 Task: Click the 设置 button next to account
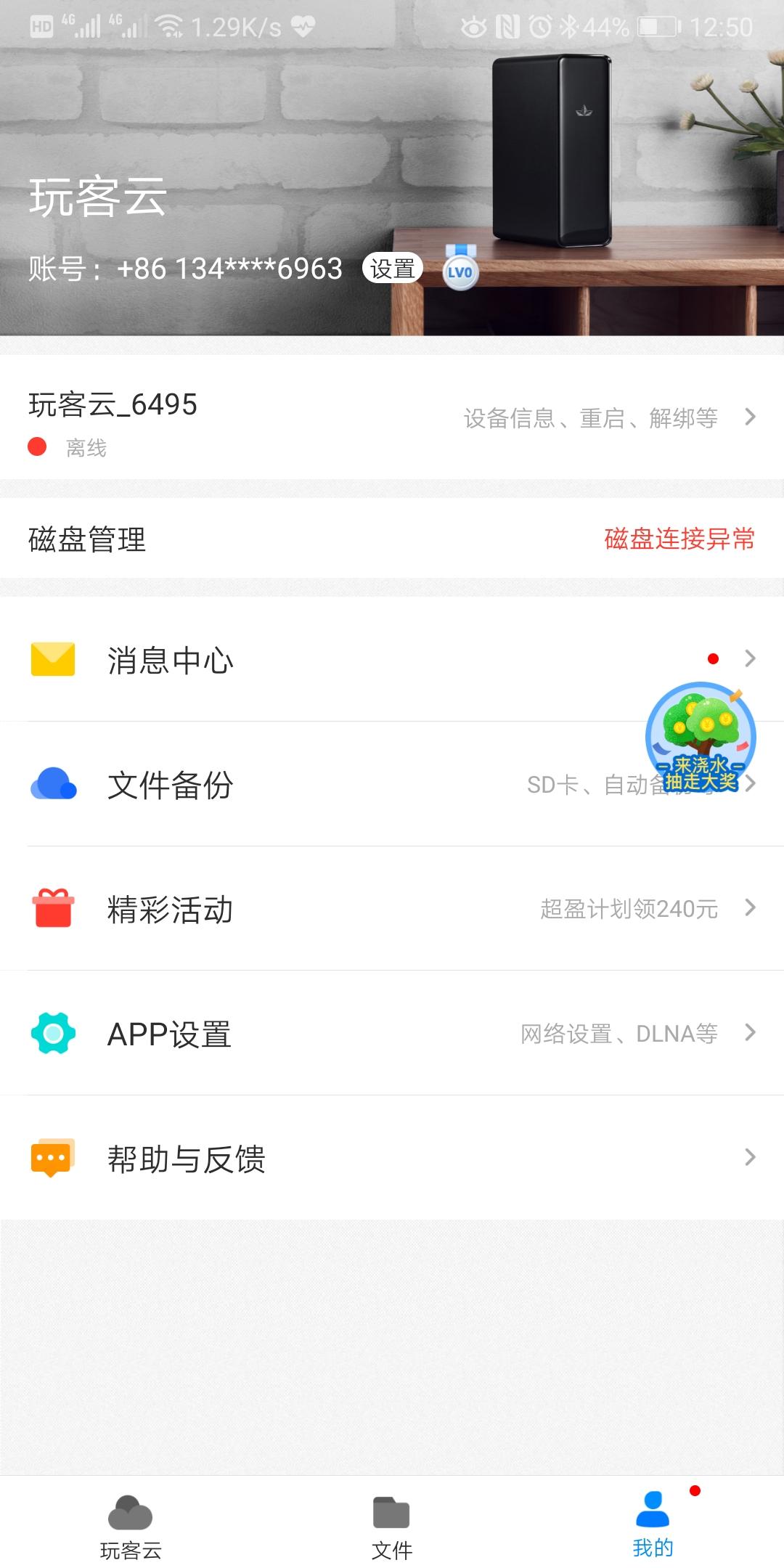pos(393,269)
